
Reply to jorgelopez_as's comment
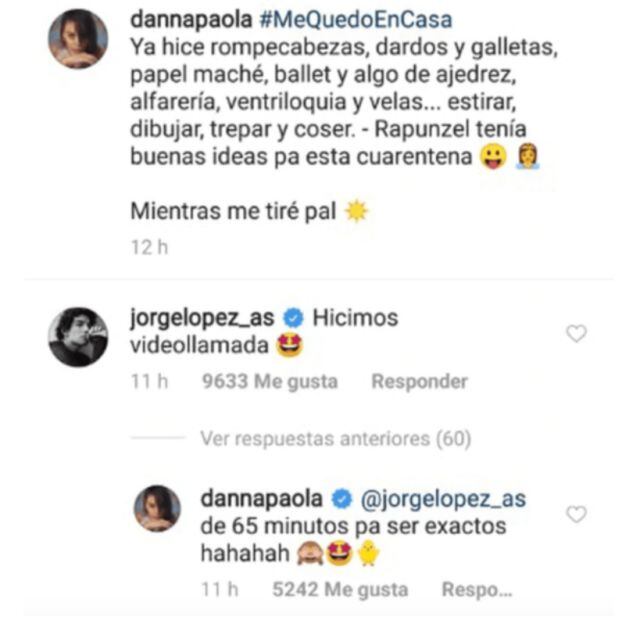(x=419, y=381)
